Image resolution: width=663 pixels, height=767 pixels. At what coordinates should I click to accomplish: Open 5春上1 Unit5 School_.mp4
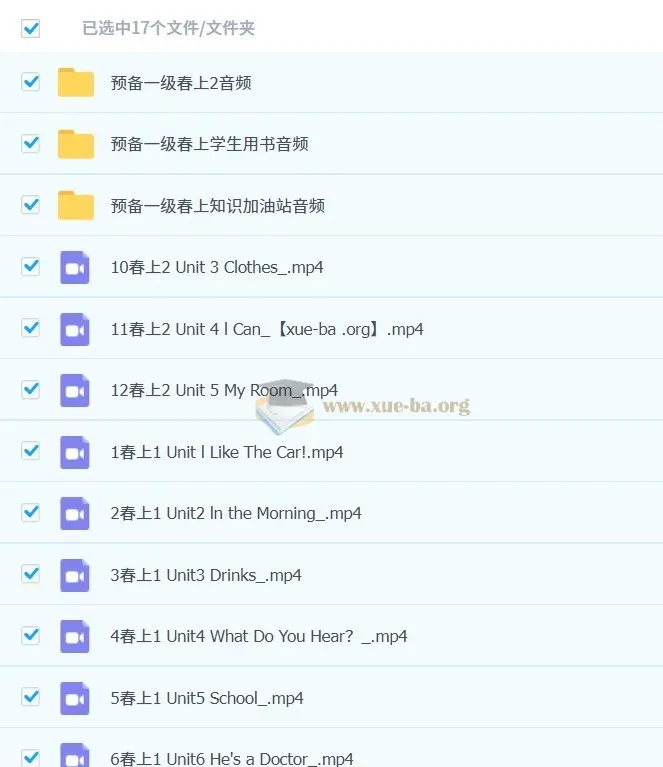[206, 698]
